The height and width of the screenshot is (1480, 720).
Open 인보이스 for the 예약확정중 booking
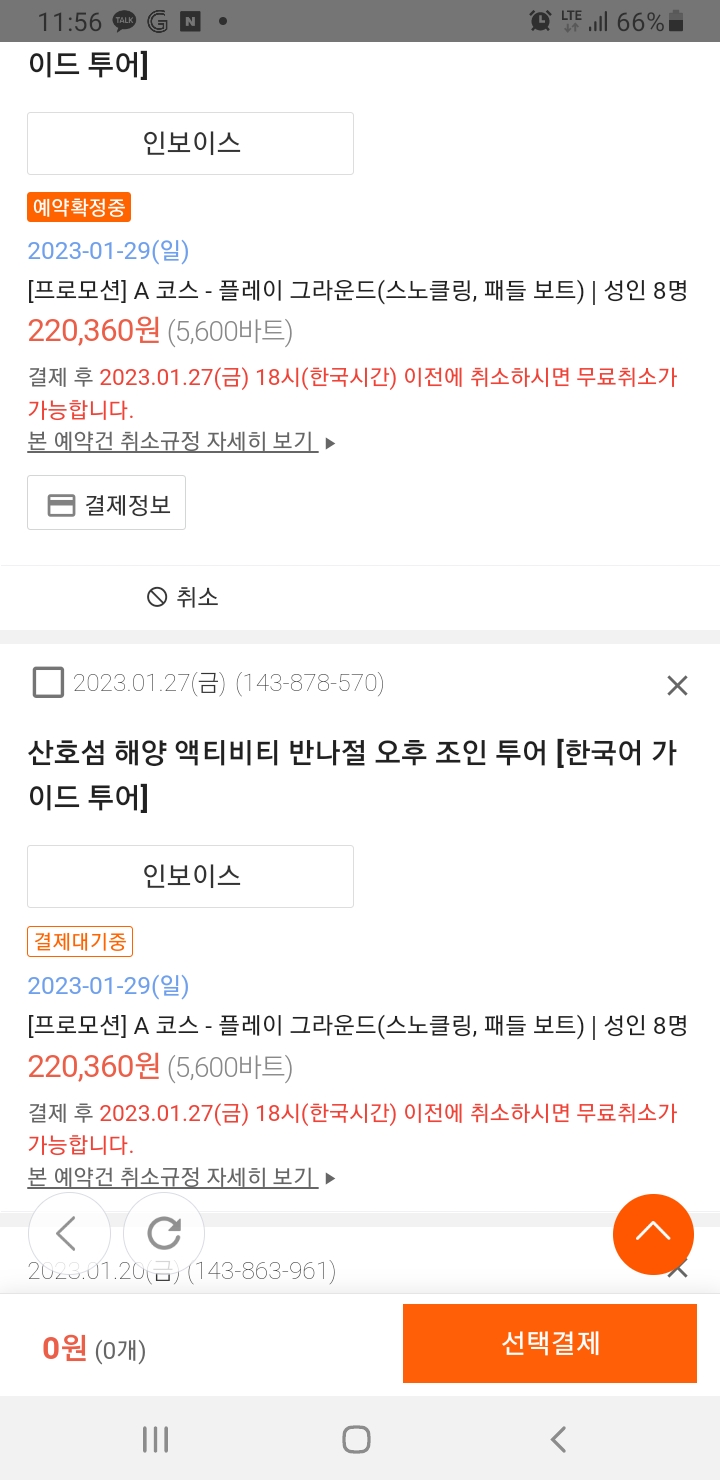(190, 143)
